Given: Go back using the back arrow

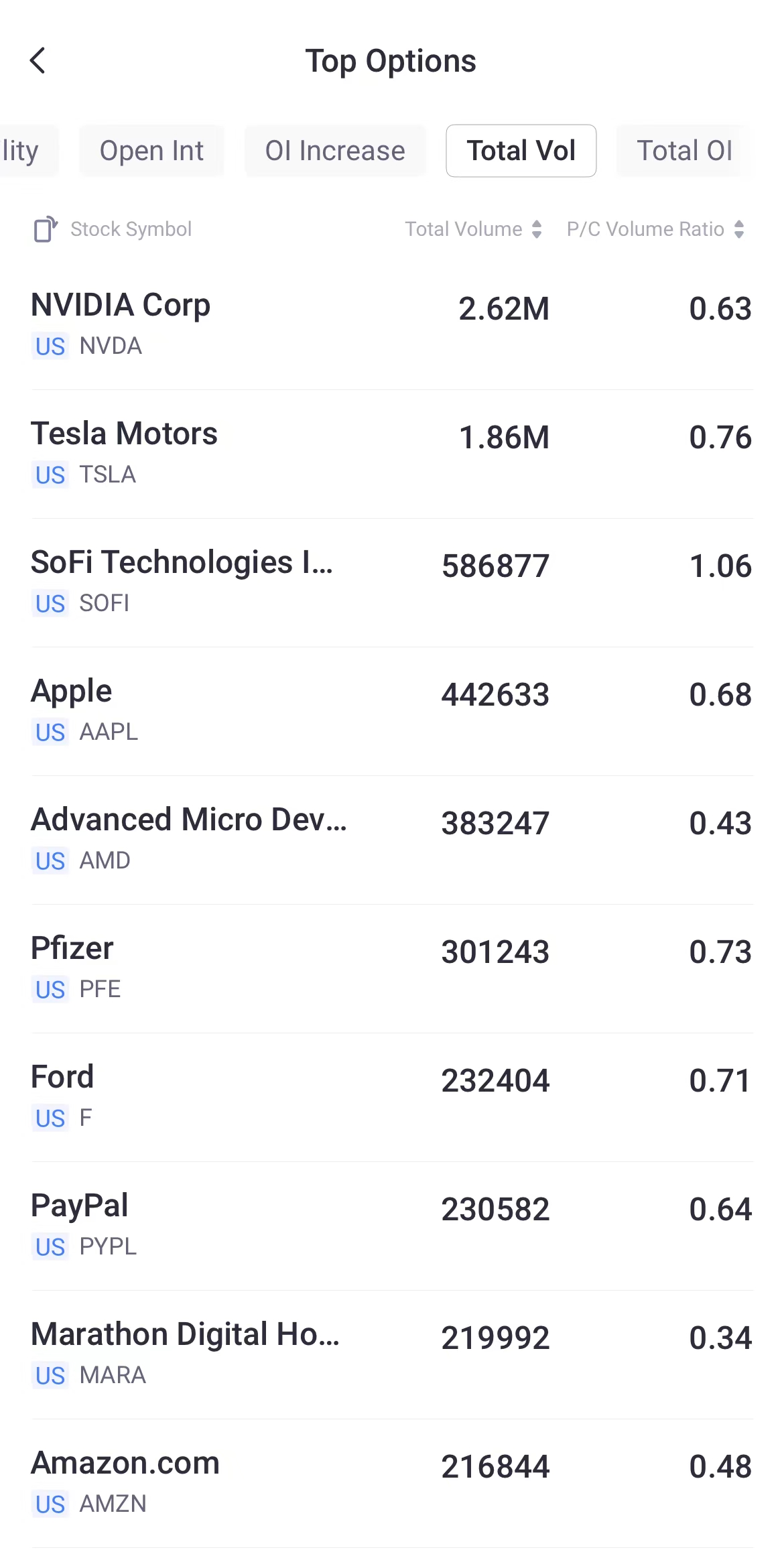Looking at the screenshot, I should pyautogui.click(x=38, y=61).
